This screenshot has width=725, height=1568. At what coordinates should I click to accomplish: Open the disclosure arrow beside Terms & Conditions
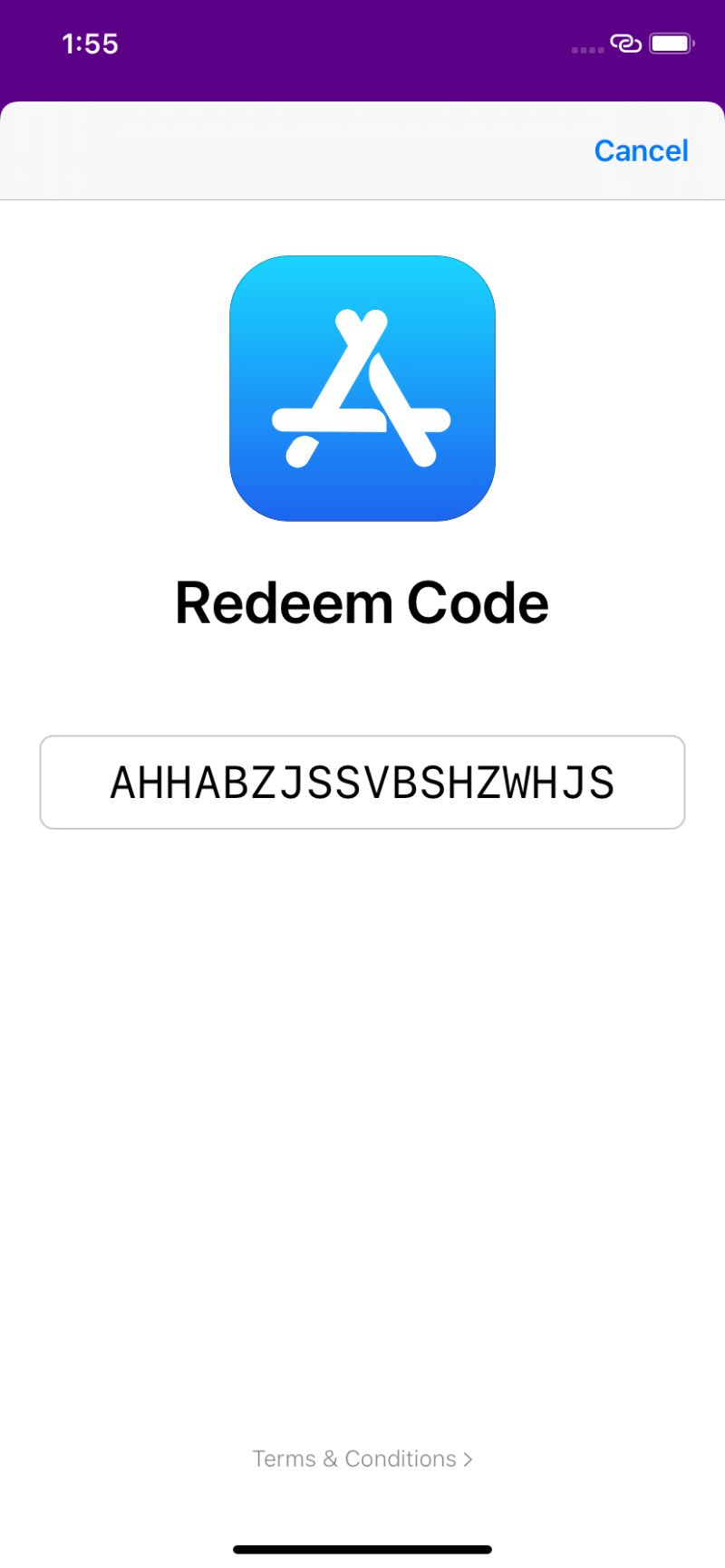coord(469,1458)
